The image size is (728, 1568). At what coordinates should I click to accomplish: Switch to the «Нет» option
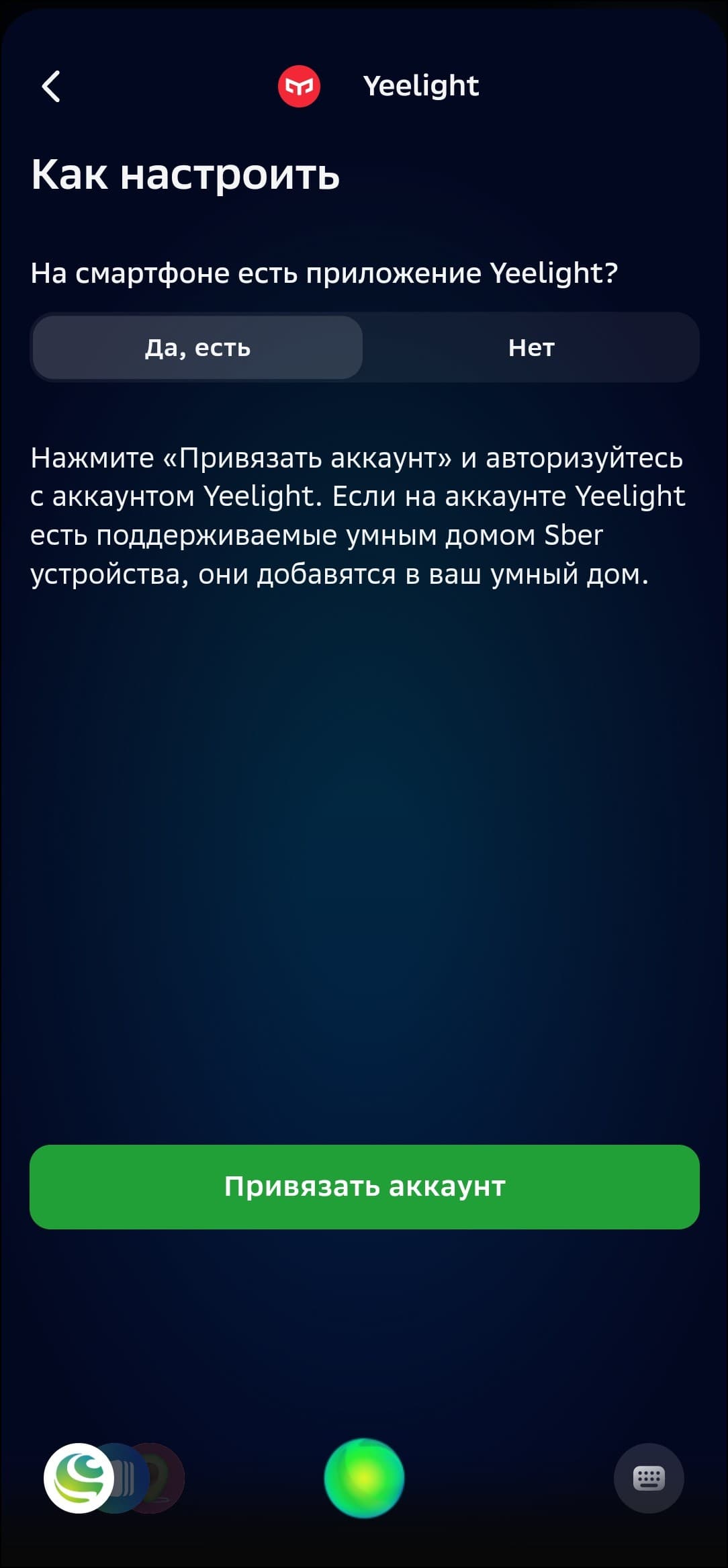pos(531,347)
